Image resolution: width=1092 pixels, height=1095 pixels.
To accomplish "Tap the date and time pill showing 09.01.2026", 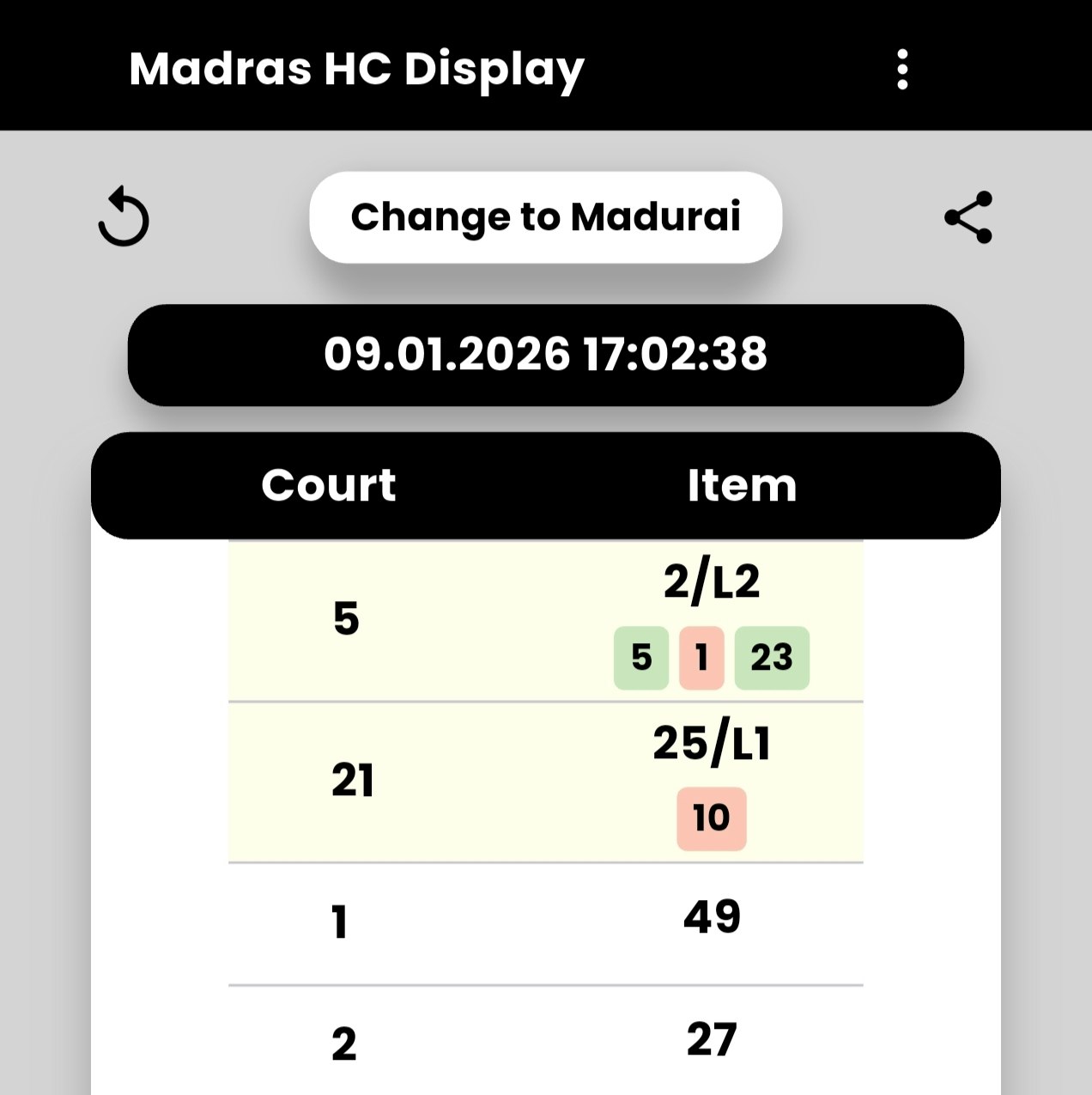I will (x=544, y=353).
